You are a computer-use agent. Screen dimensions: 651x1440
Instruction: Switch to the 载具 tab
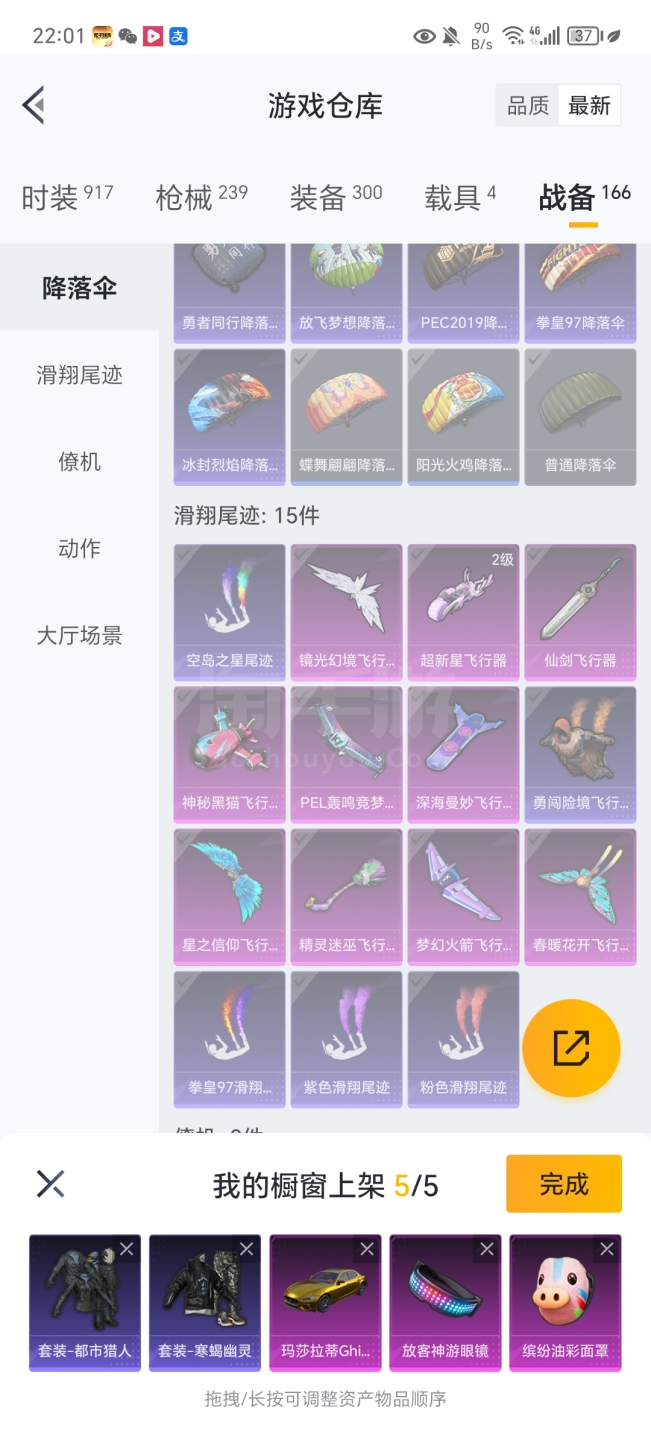(460, 197)
